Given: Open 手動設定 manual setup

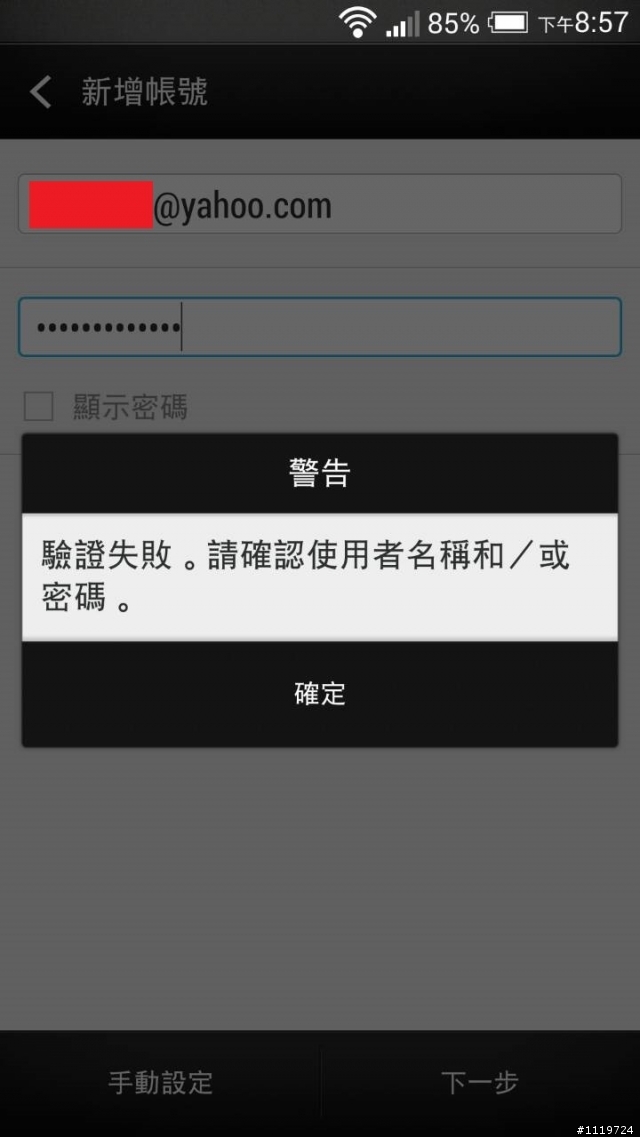Looking at the screenshot, I should pyautogui.click(x=160, y=1082).
